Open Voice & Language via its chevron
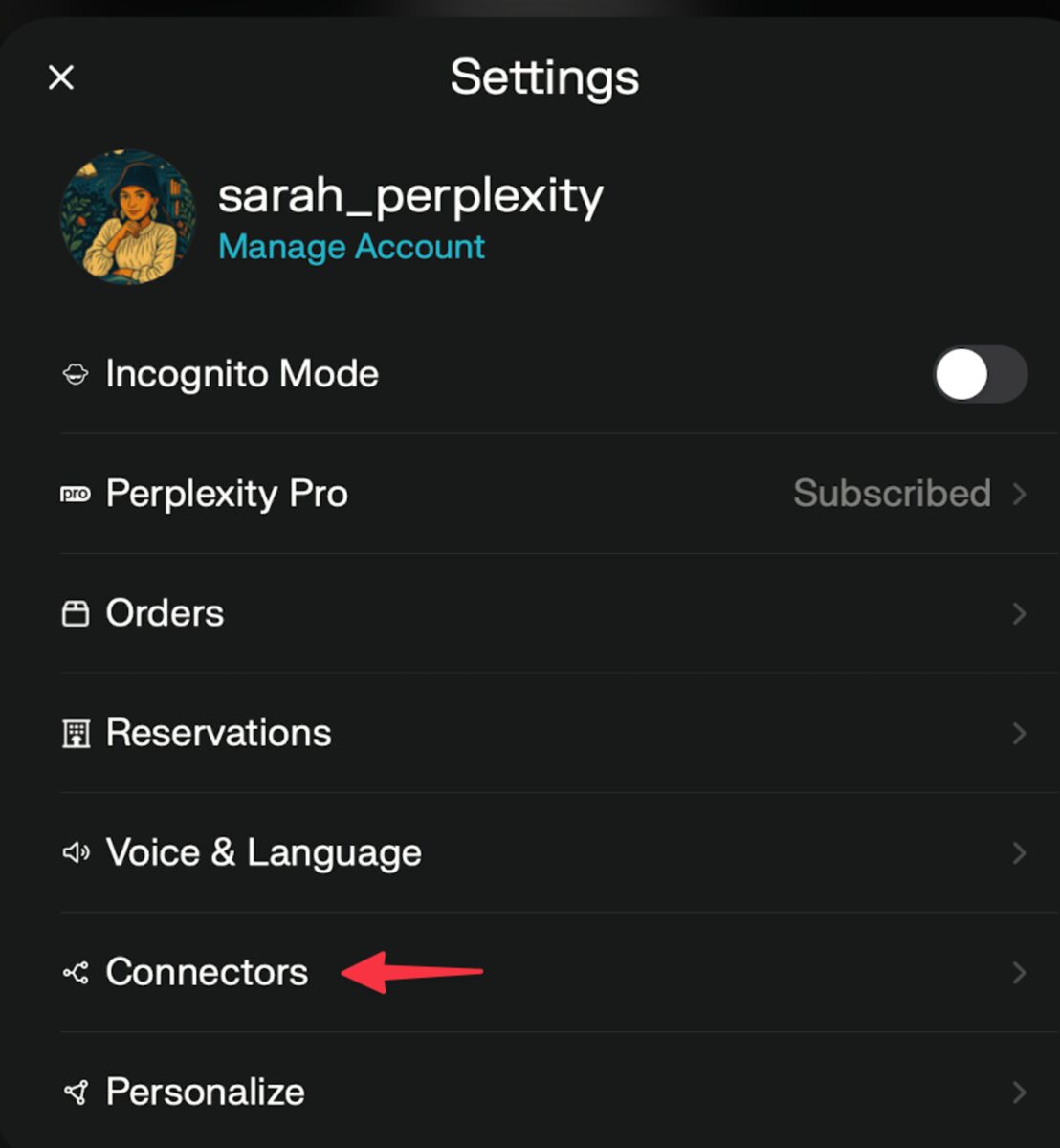 (1018, 852)
